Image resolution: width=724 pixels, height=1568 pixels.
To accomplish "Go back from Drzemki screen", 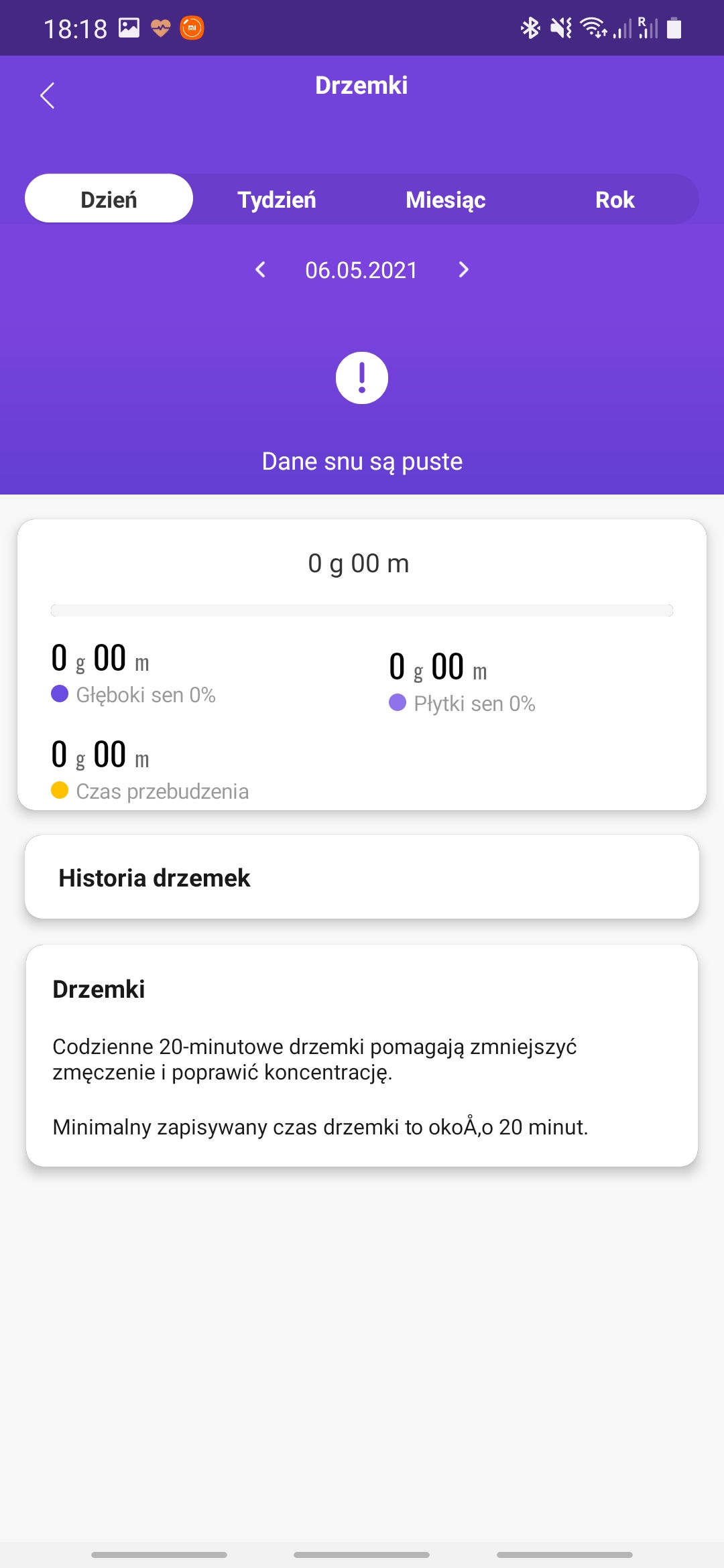I will pyautogui.click(x=47, y=96).
